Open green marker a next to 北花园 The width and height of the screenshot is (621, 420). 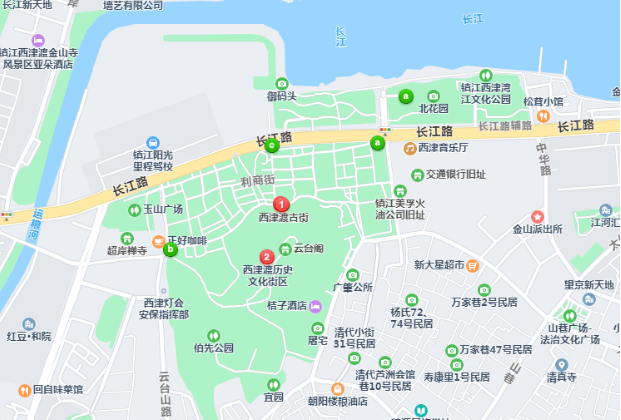405,97
